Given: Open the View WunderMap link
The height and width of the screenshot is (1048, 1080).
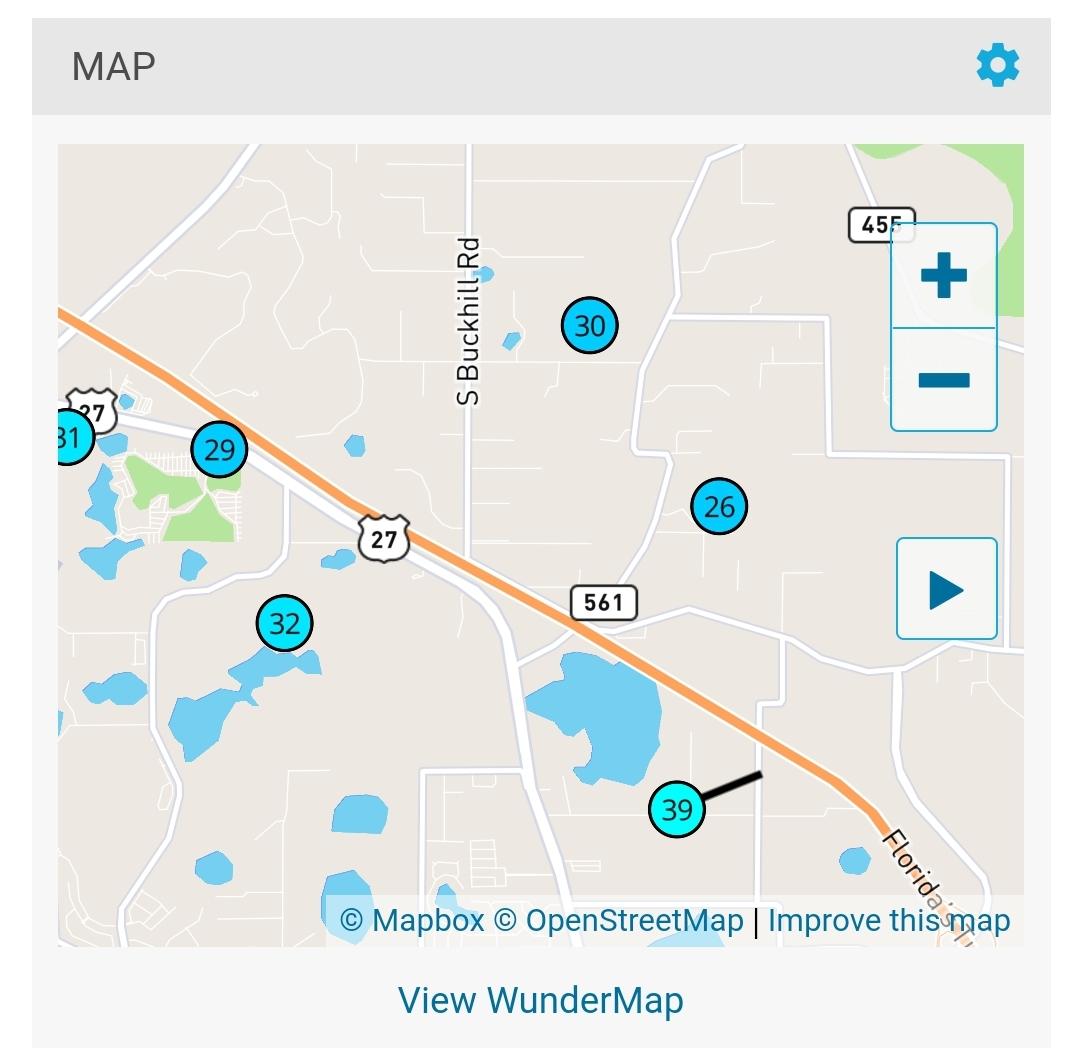Looking at the screenshot, I should click(x=540, y=1000).
